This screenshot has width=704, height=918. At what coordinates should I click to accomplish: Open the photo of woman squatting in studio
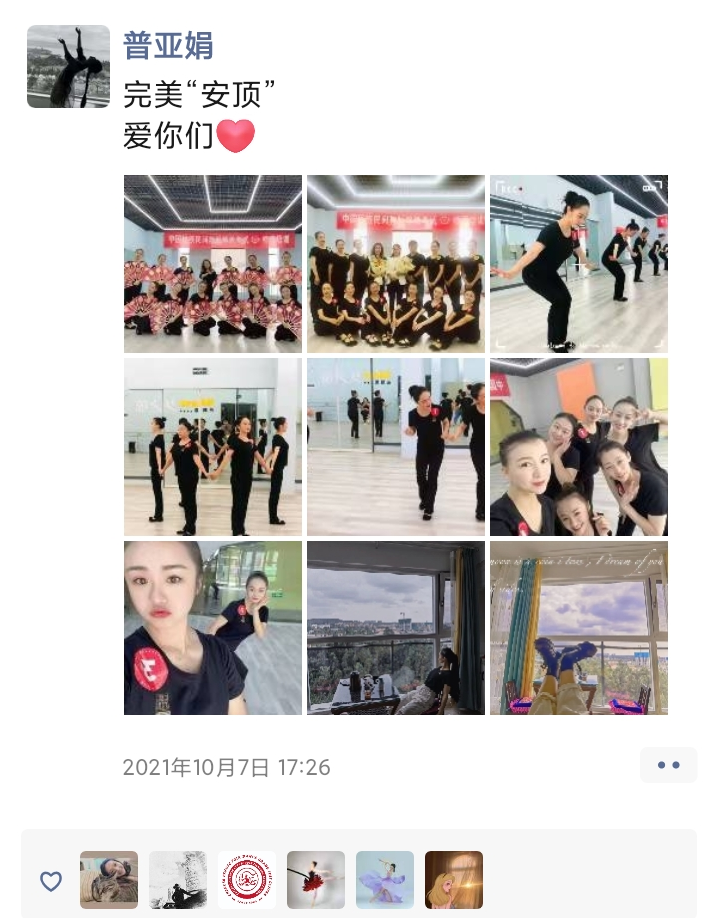pyautogui.click(x=579, y=264)
